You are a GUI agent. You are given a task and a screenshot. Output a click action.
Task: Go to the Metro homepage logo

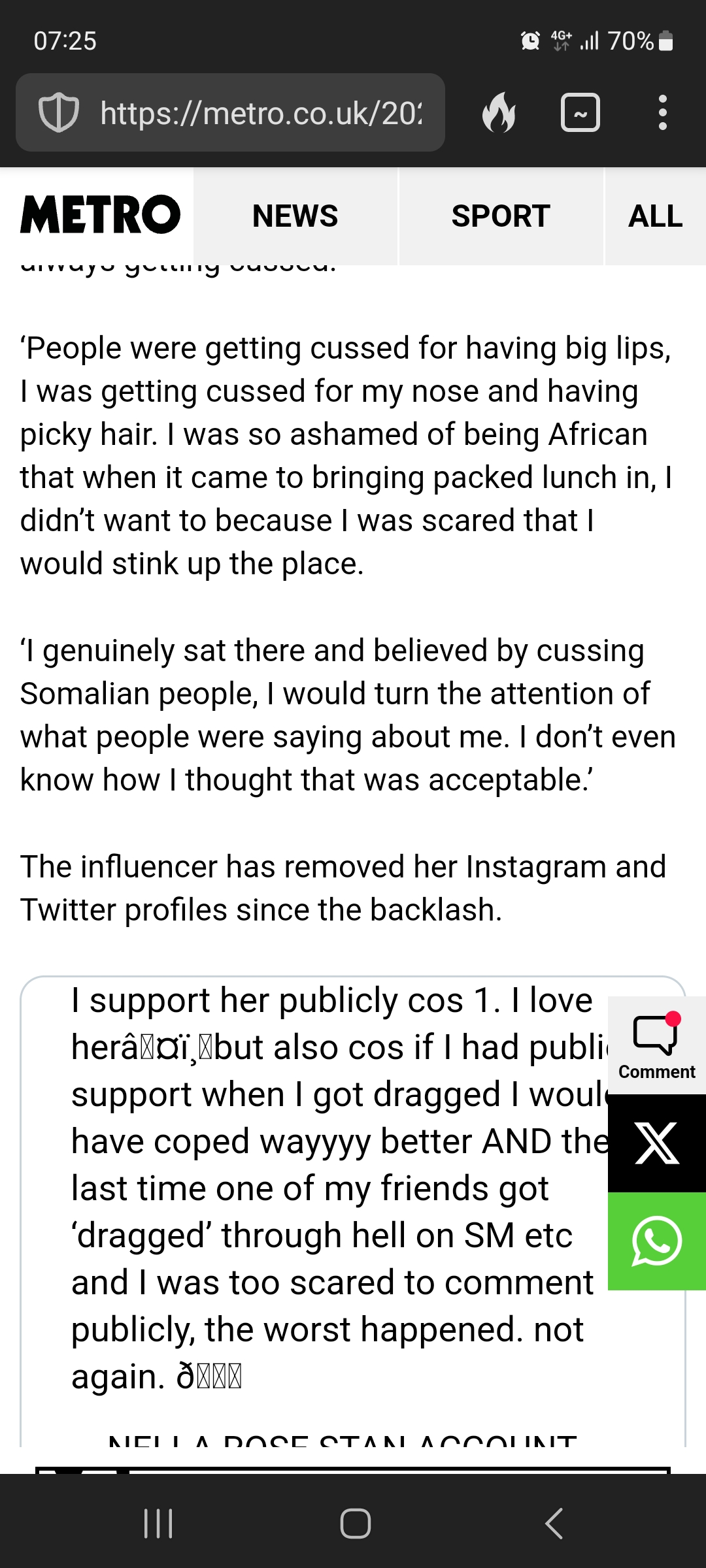(x=100, y=215)
